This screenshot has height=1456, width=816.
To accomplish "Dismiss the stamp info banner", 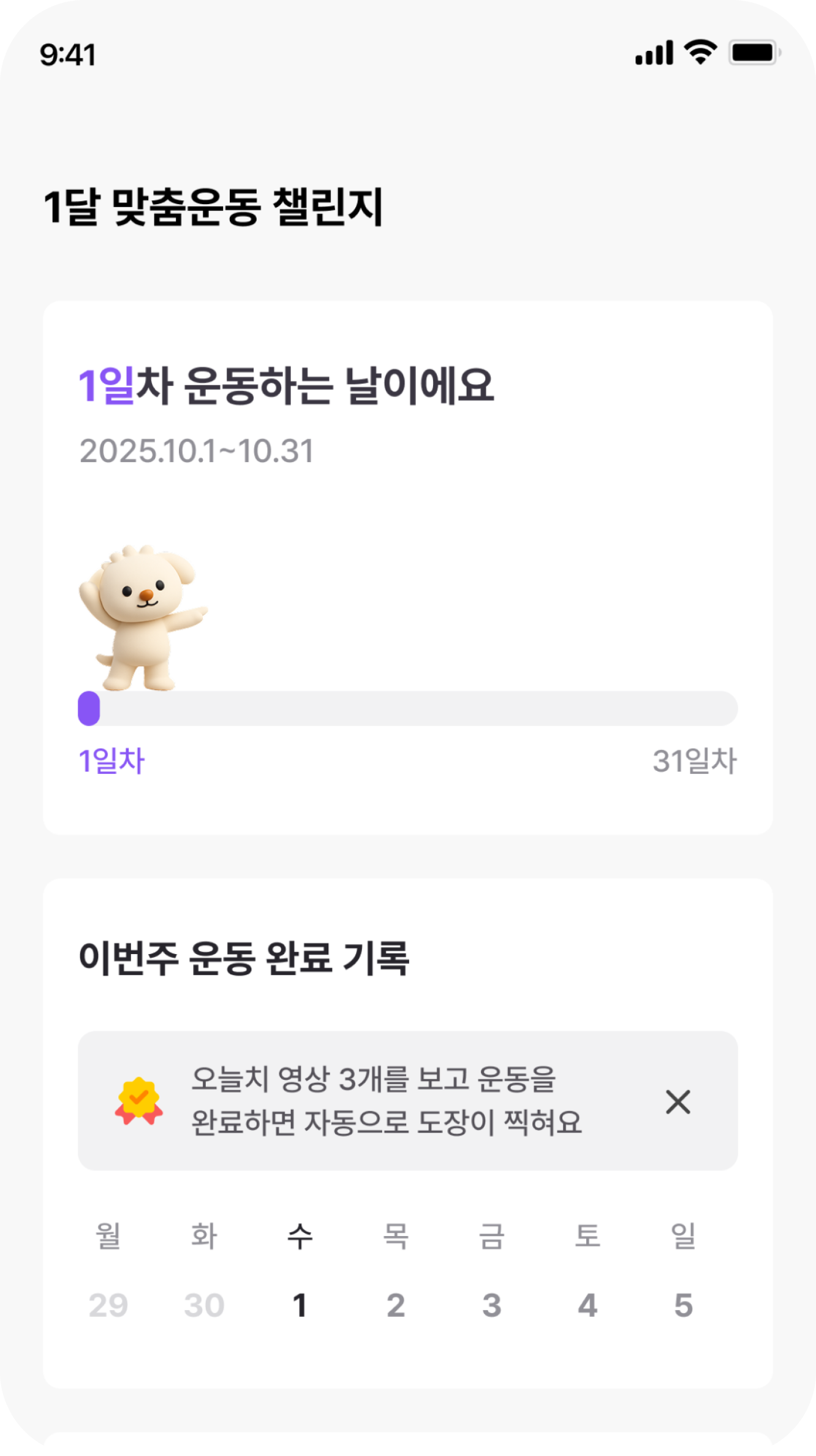I will [x=678, y=1102].
